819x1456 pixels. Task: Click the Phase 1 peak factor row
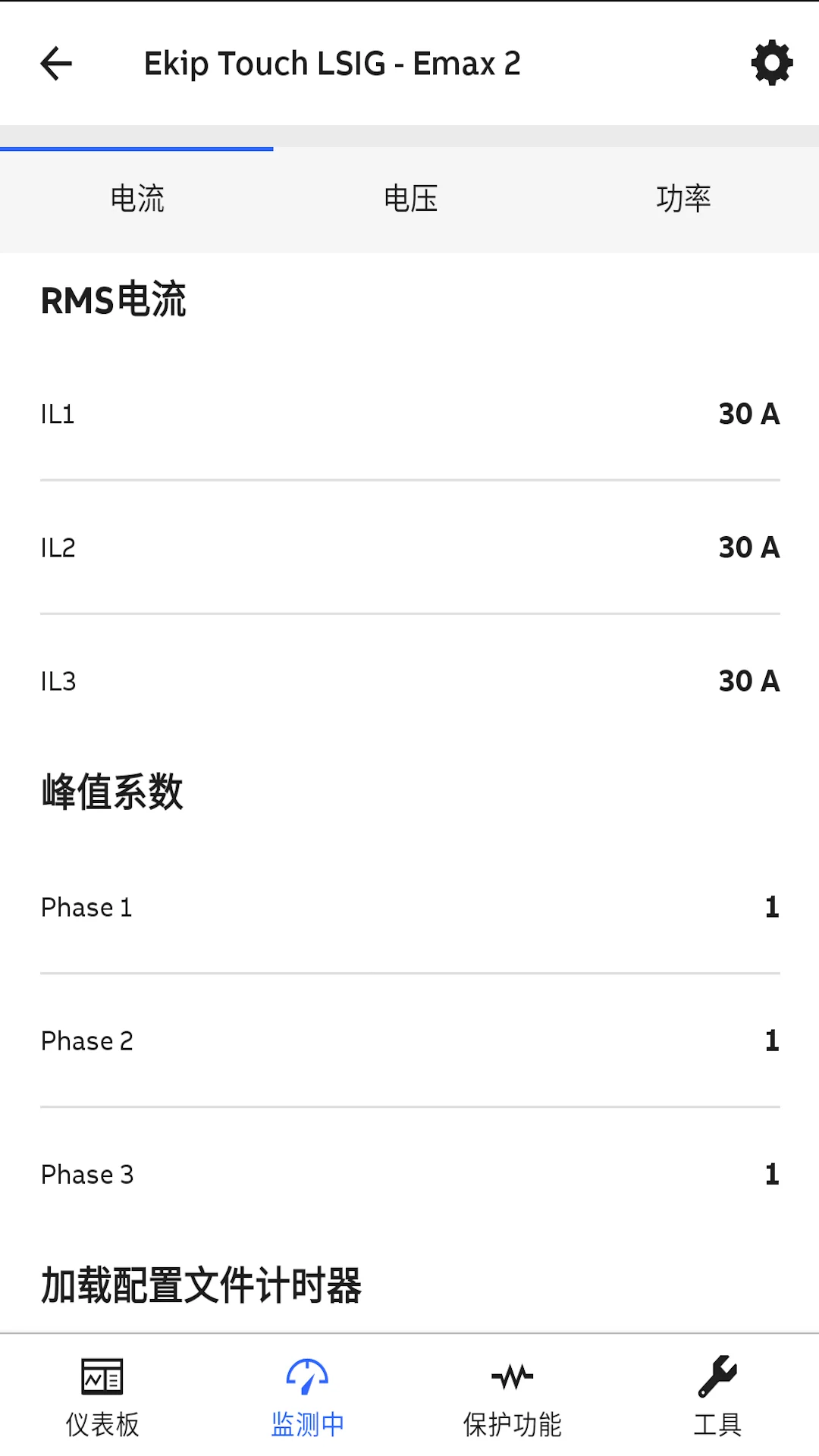pyautogui.click(x=409, y=907)
